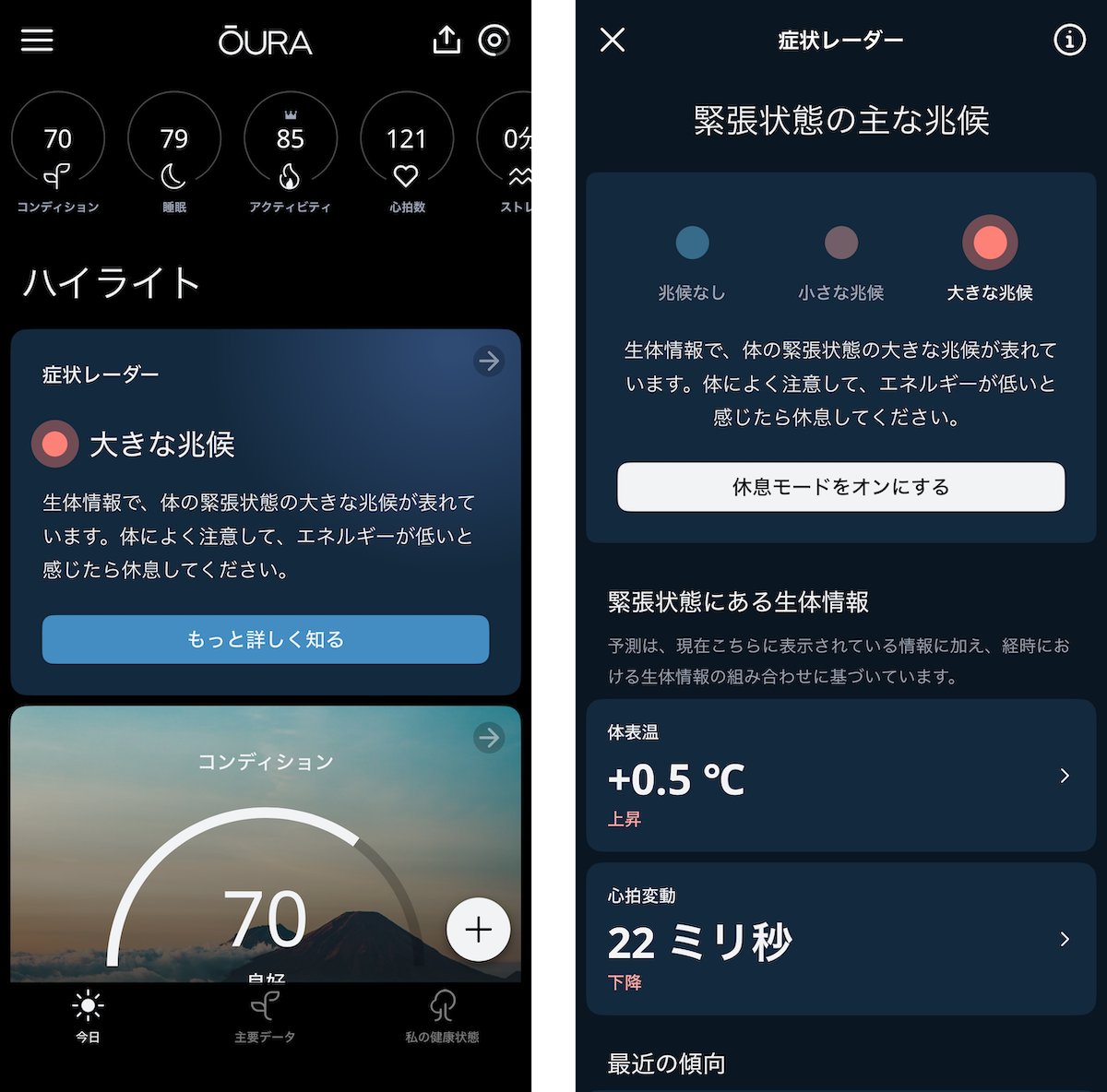
Task: Tap the share icon in top bar
Action: pos(446,40)
